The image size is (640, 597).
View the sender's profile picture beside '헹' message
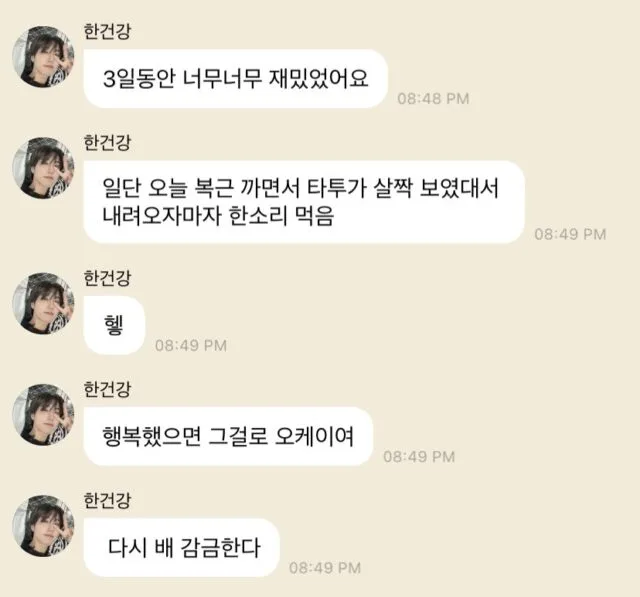tap(42, 302)
